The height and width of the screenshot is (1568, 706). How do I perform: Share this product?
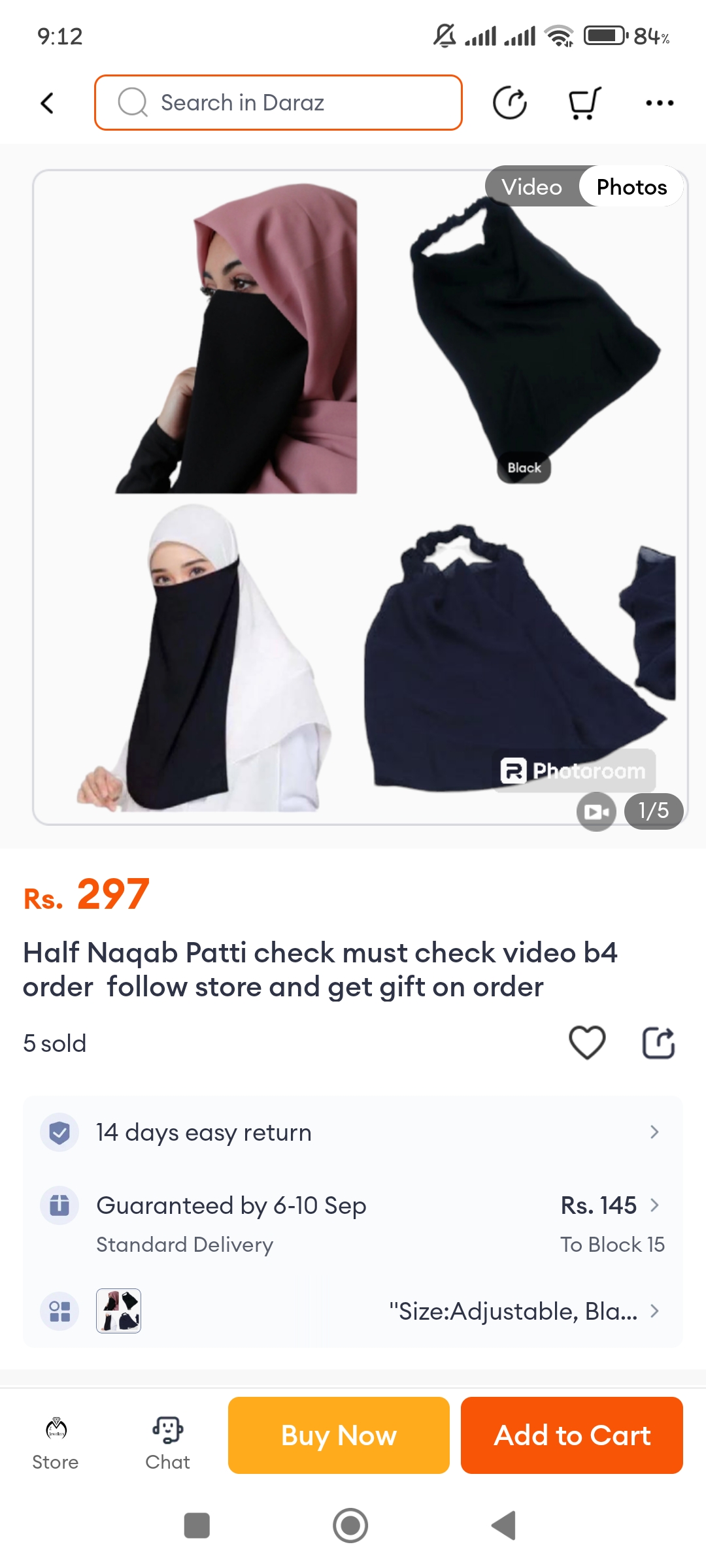tap(658, 1042)
